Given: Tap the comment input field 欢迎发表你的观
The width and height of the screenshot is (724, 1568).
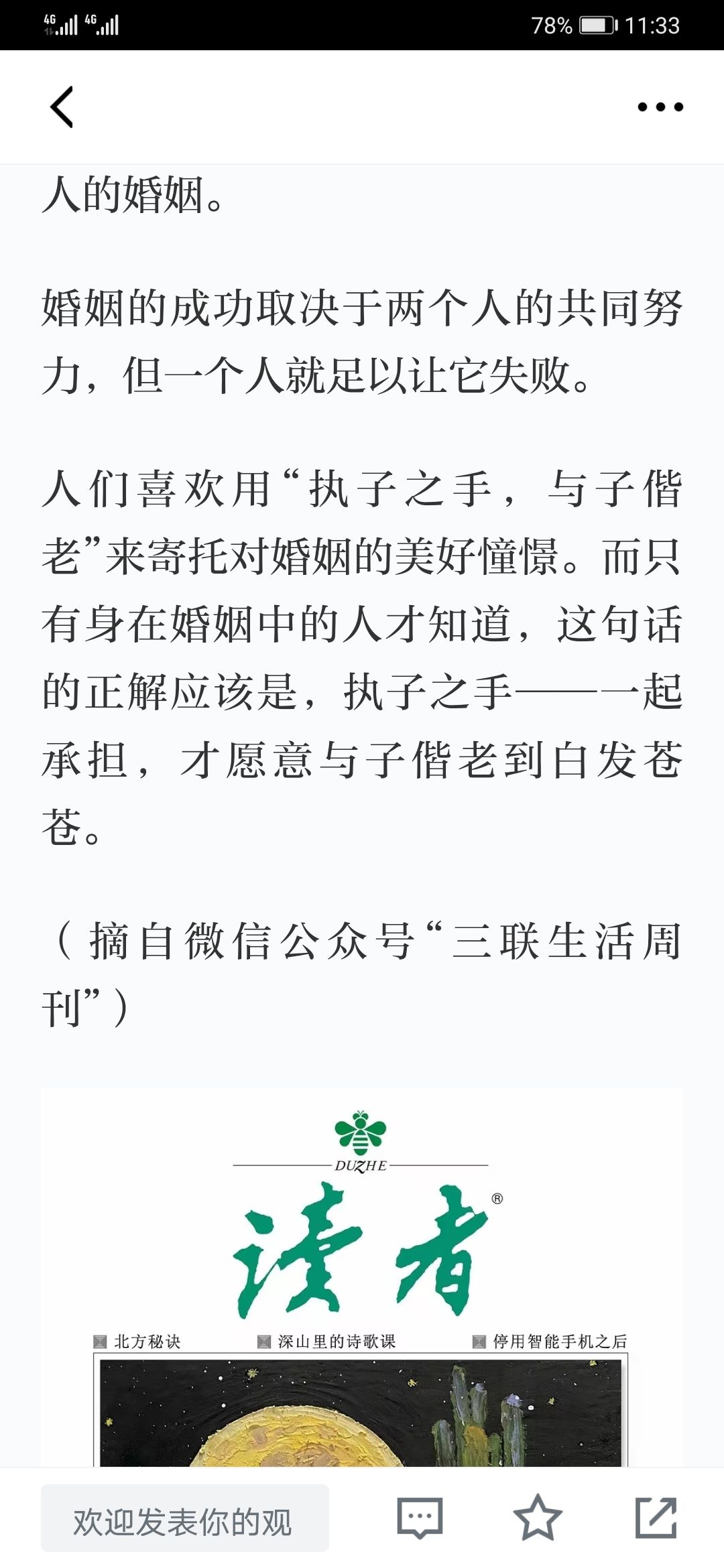Looking at the screenshot, I should click(185, 1518).
